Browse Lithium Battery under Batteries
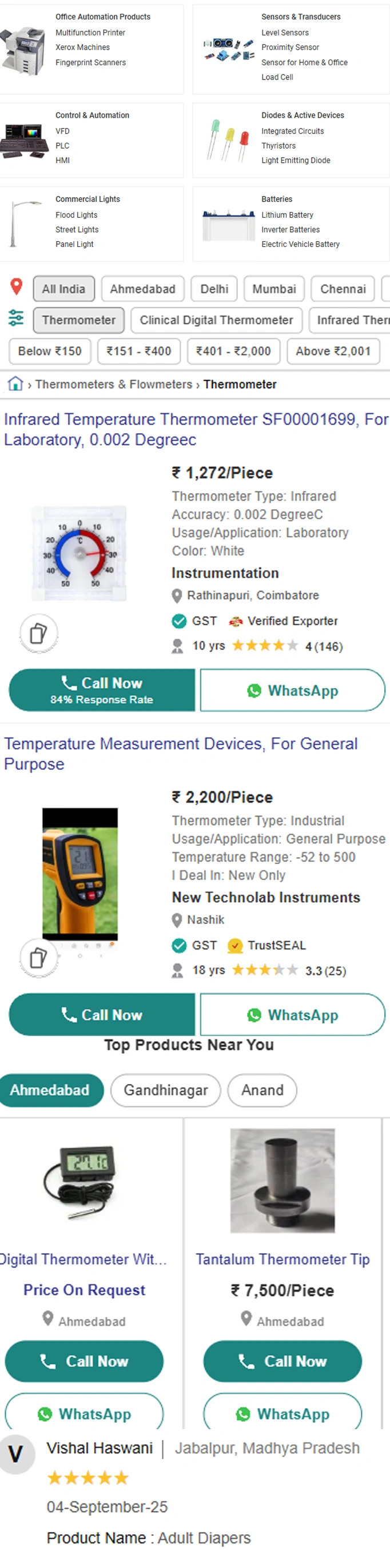Viewport: 390px width, 1568px height. [x=287, y=215]
